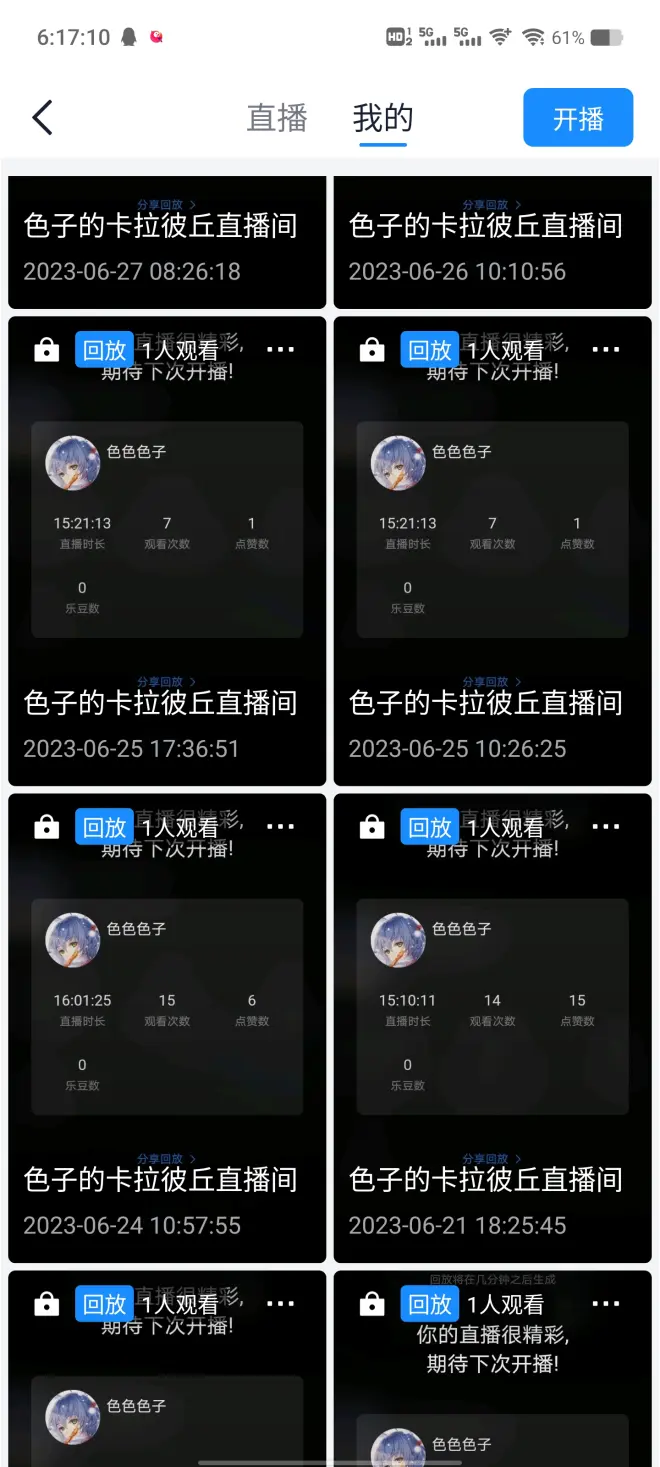Open more options on the 2023-06-25 17:36:51 replay

(281, 350)
